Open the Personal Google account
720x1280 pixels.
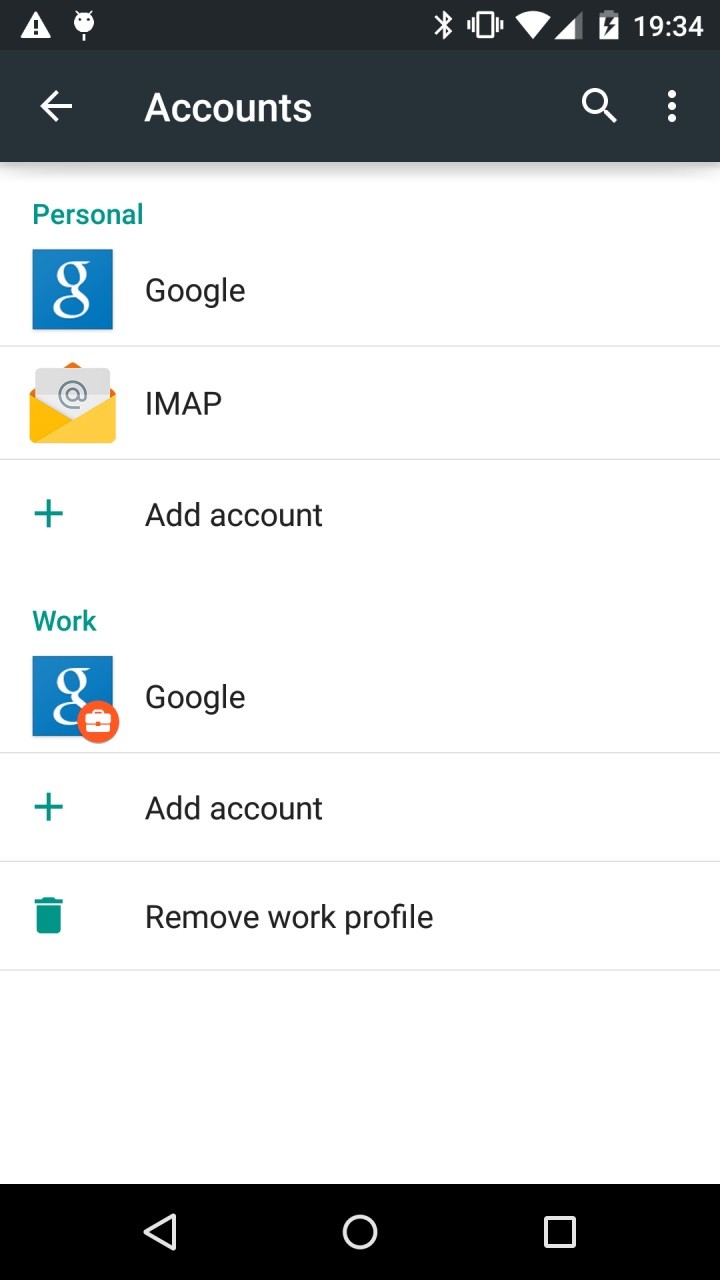tap(360, 290)
